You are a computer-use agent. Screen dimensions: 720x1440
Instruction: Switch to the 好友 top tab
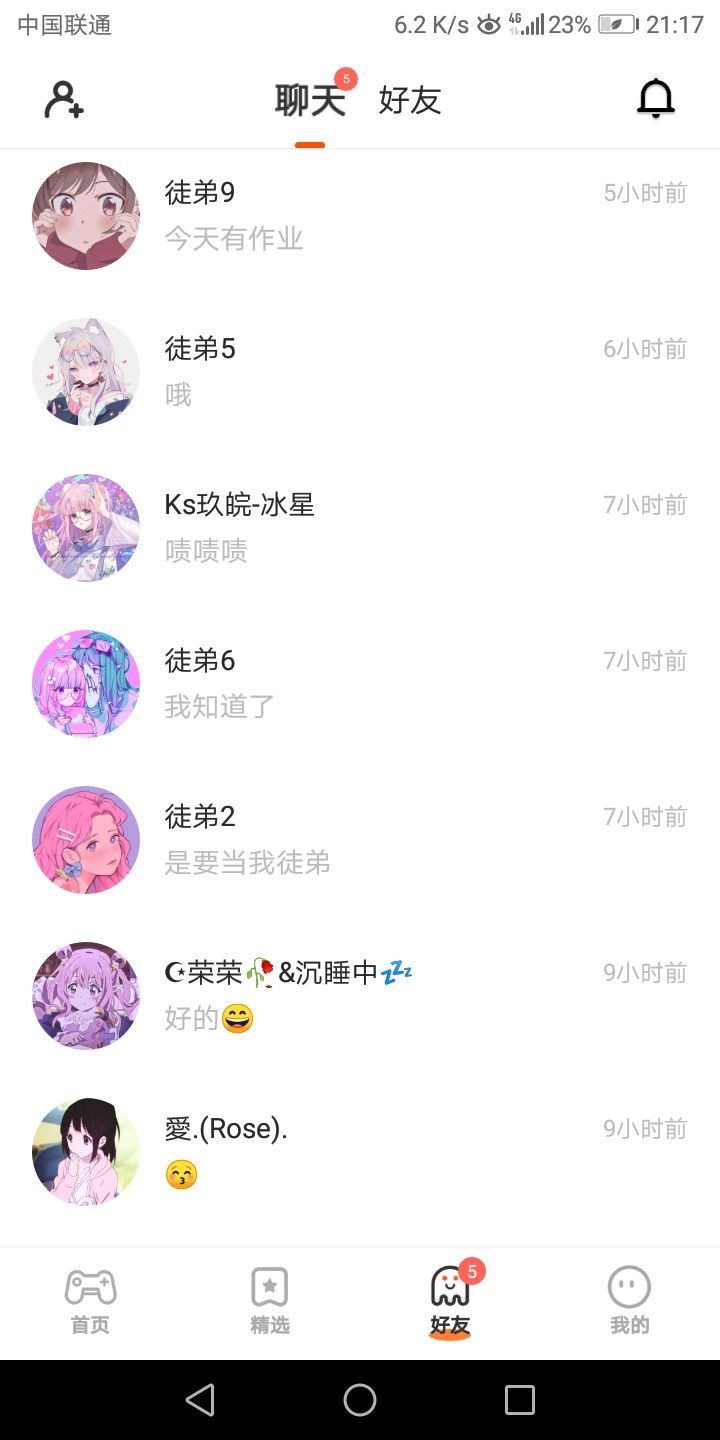click(409, 100)
